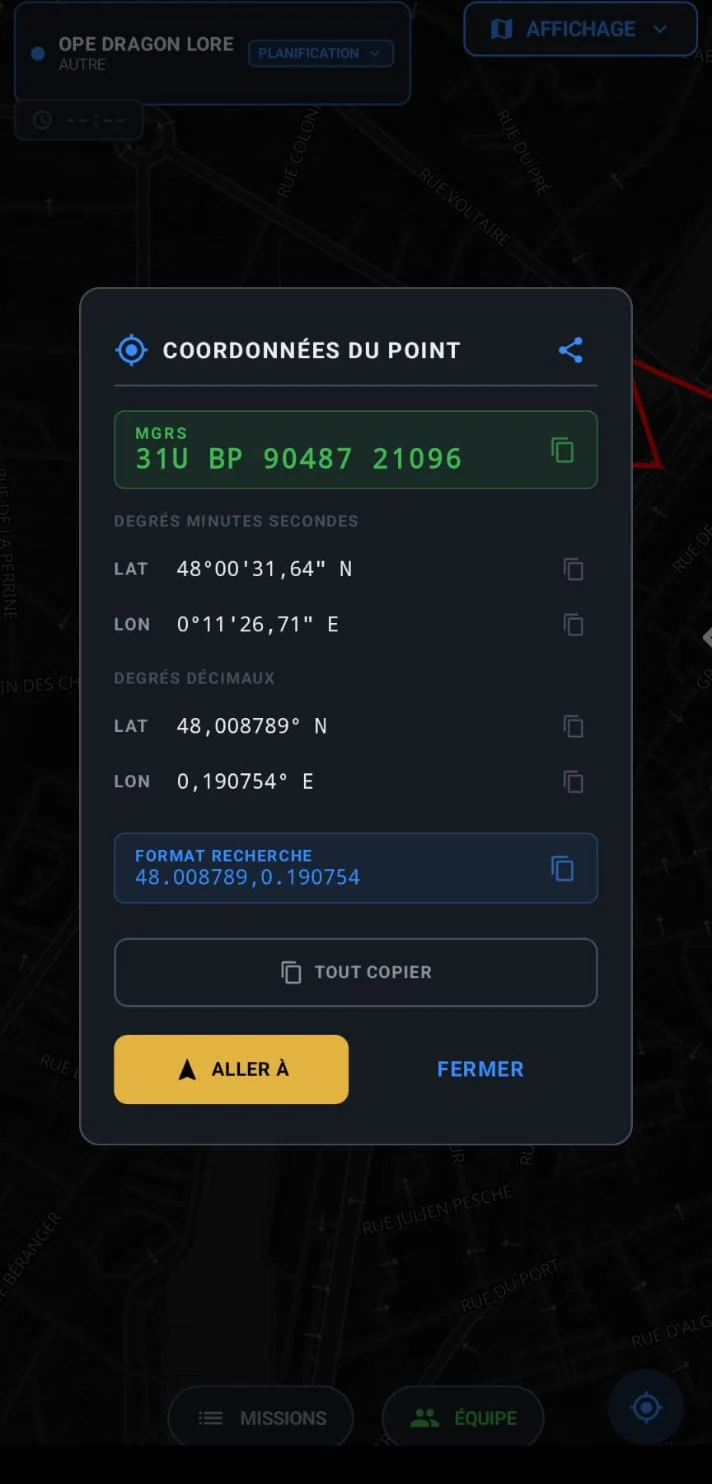Close the dialog with Fermer
Viewport: 712px width, 1484px height.
point(480,1069)
